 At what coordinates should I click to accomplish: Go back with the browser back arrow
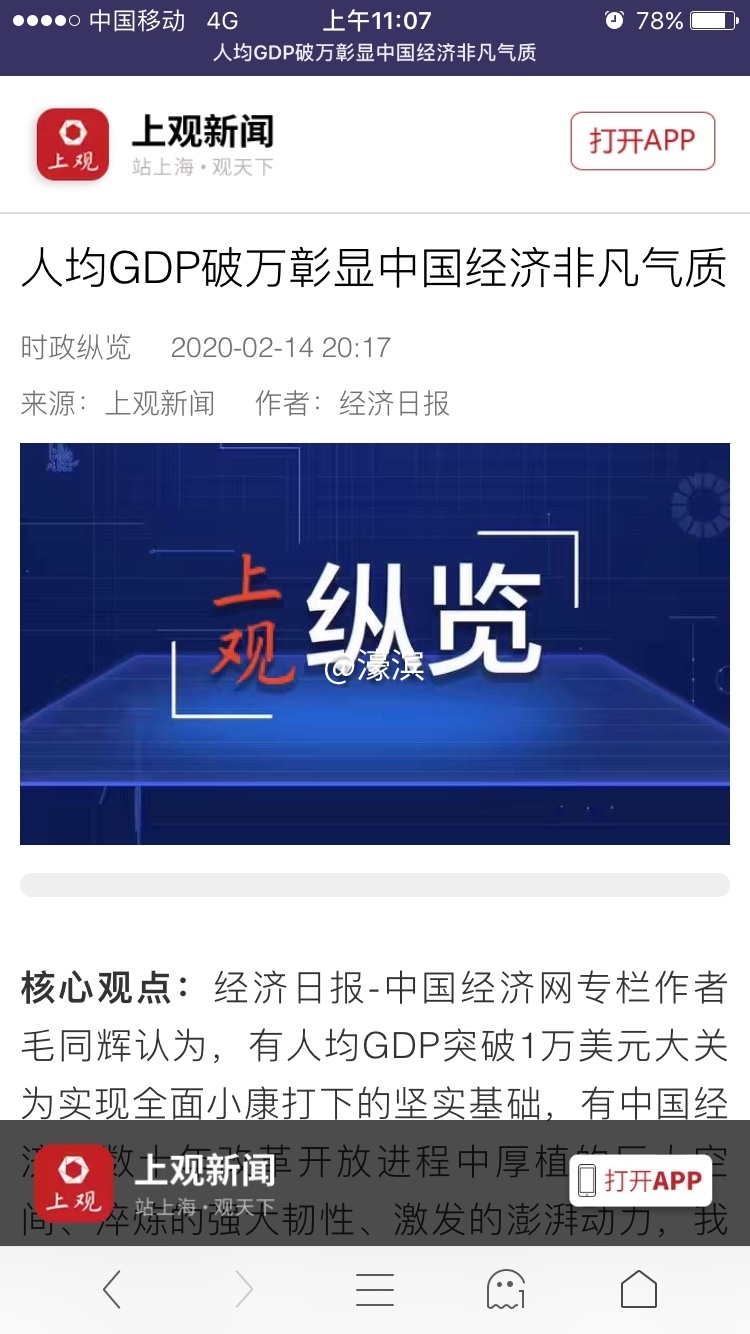(112, 1289)
